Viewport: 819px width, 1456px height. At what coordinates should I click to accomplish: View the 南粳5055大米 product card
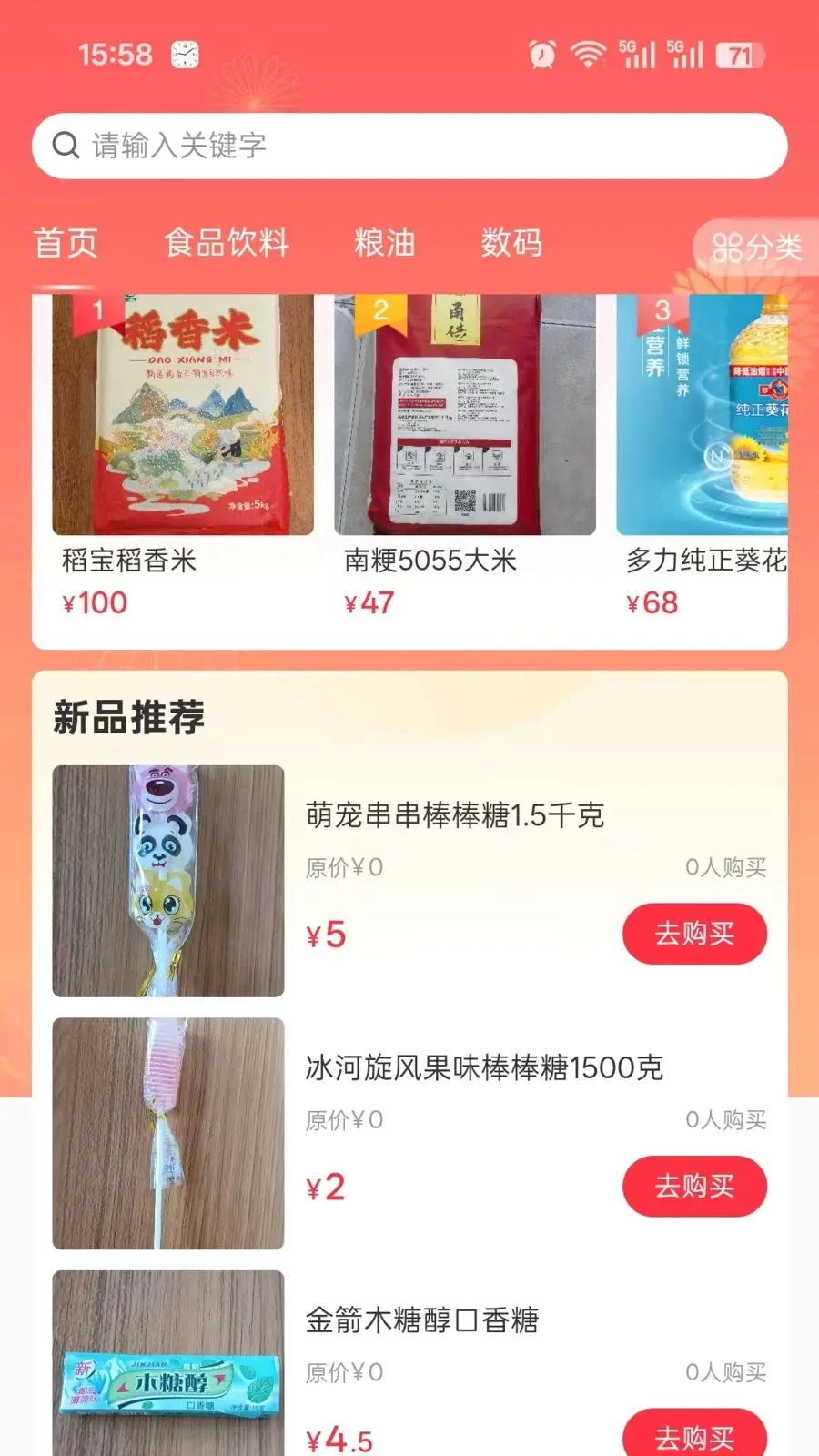(x=465, y=457)
